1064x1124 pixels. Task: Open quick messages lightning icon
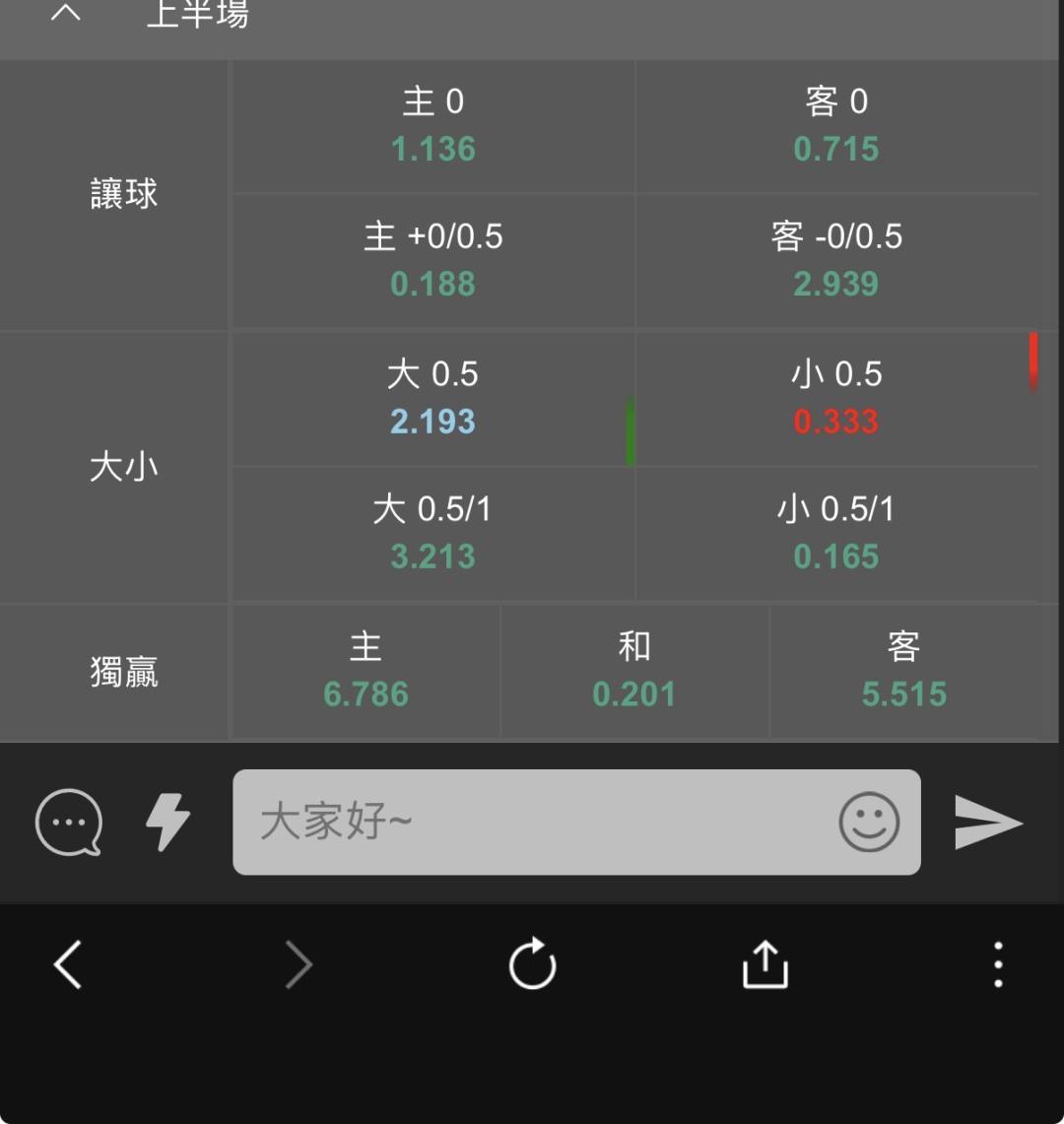pyautogui.click(x=167, y=823)
